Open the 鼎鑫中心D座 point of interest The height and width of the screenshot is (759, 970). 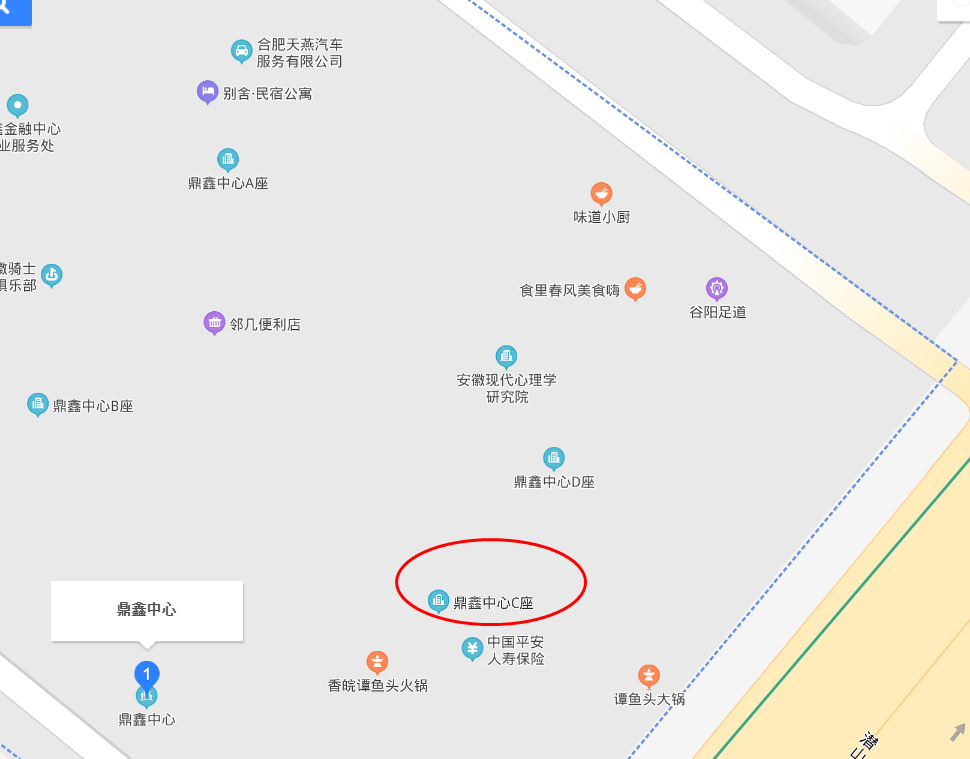pyautogui.click(x=553, y=458)
